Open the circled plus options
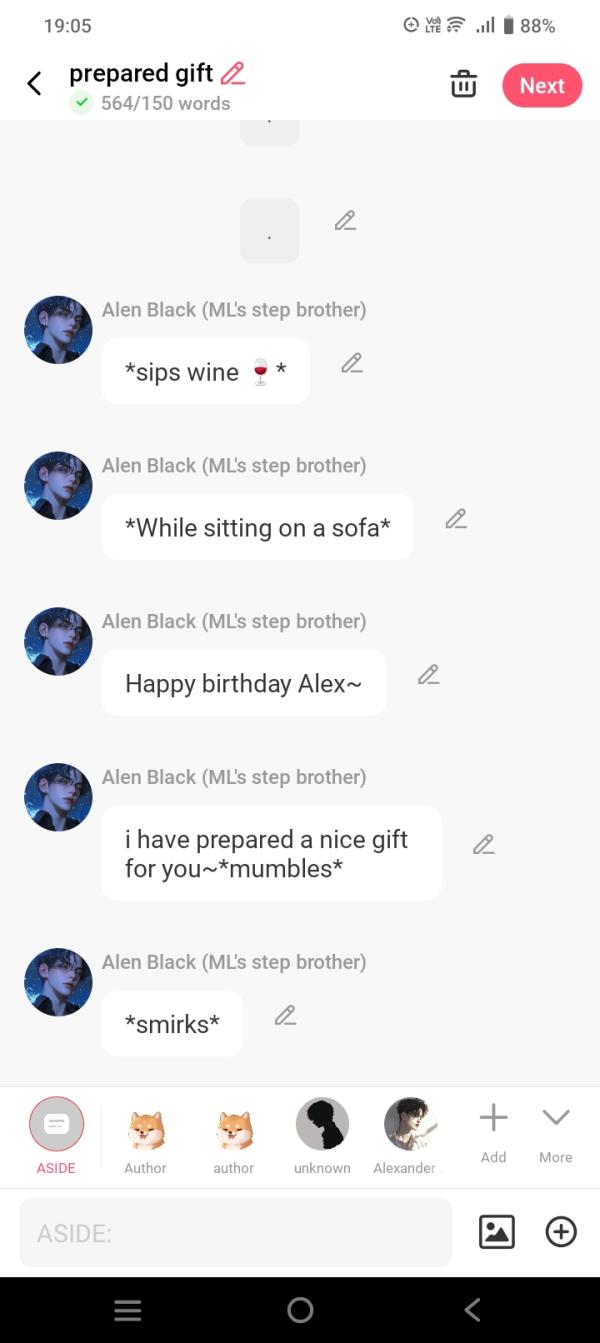This screenshot has height=1343, width=600. point(561,1232)
